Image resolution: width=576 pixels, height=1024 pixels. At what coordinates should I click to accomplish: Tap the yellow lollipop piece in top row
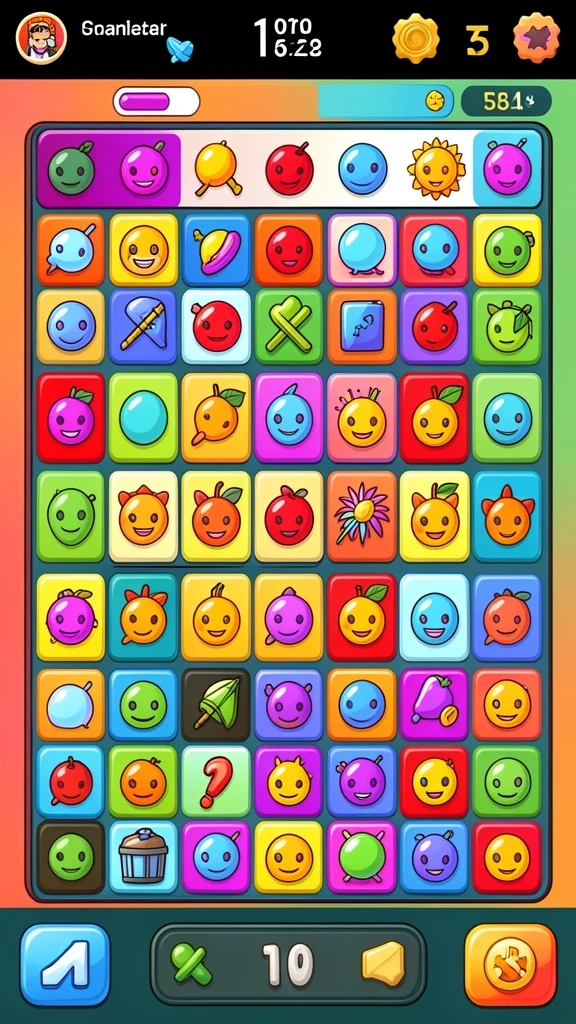click(216, 168)
